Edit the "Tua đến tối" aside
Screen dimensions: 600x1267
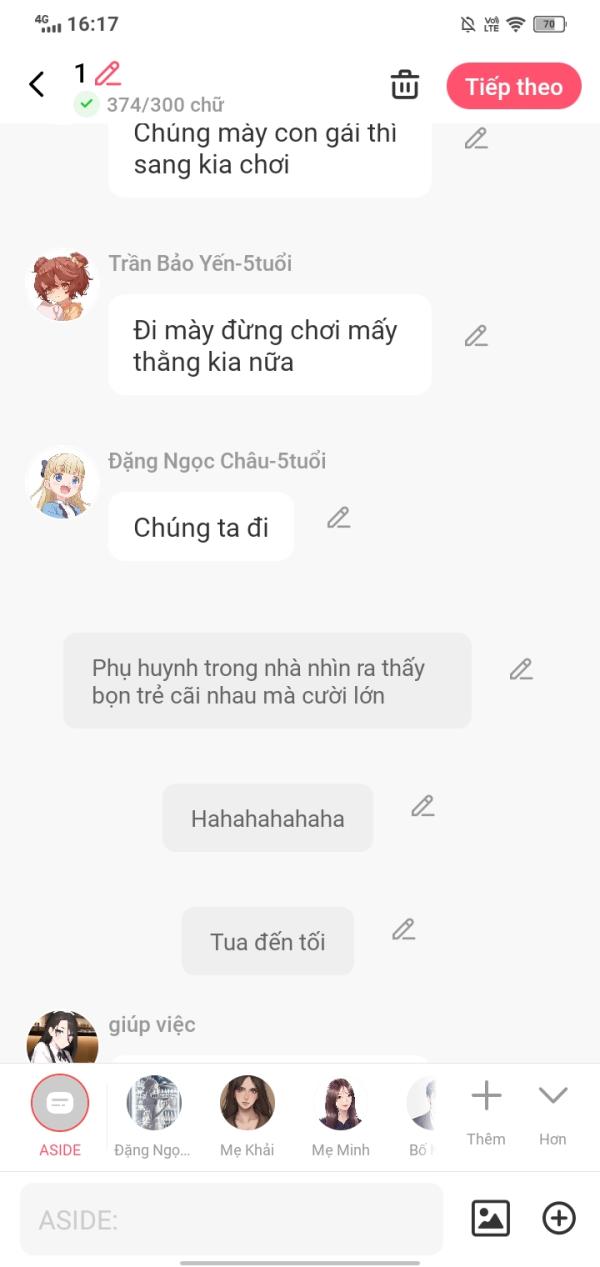[403, 930]
